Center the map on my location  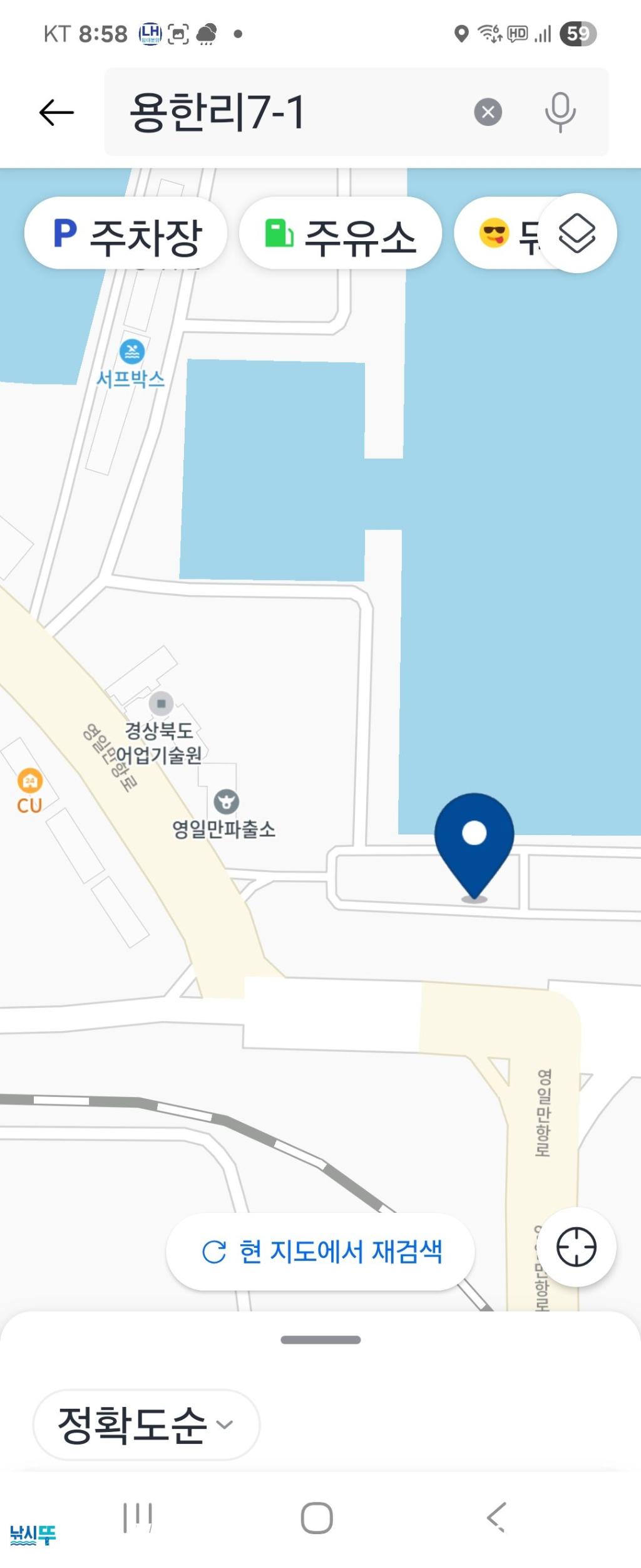coord(576,1247)
